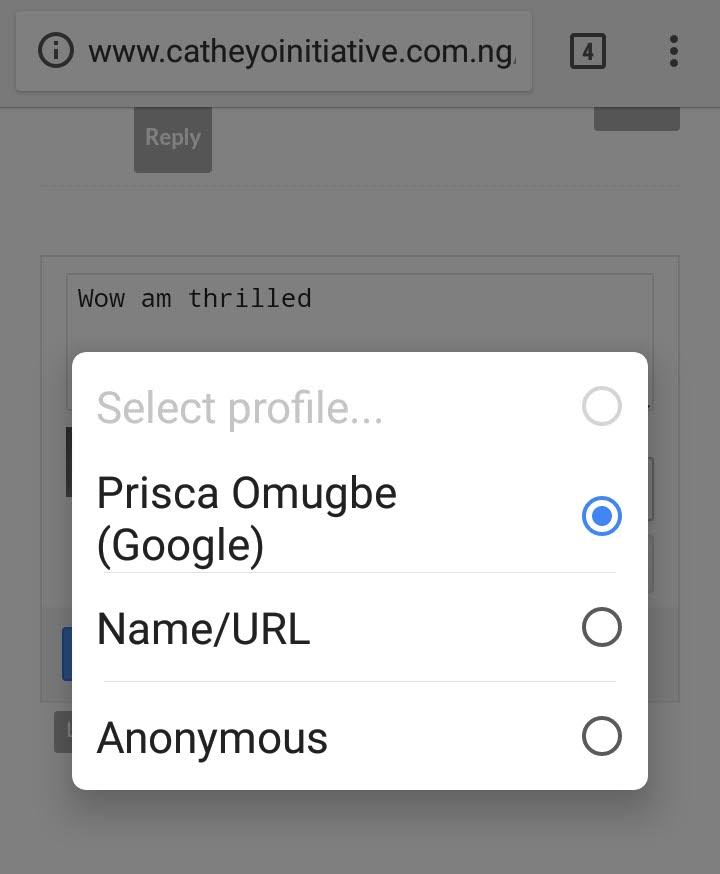View site information icon in address bar
720x874 pixels.
56,51
